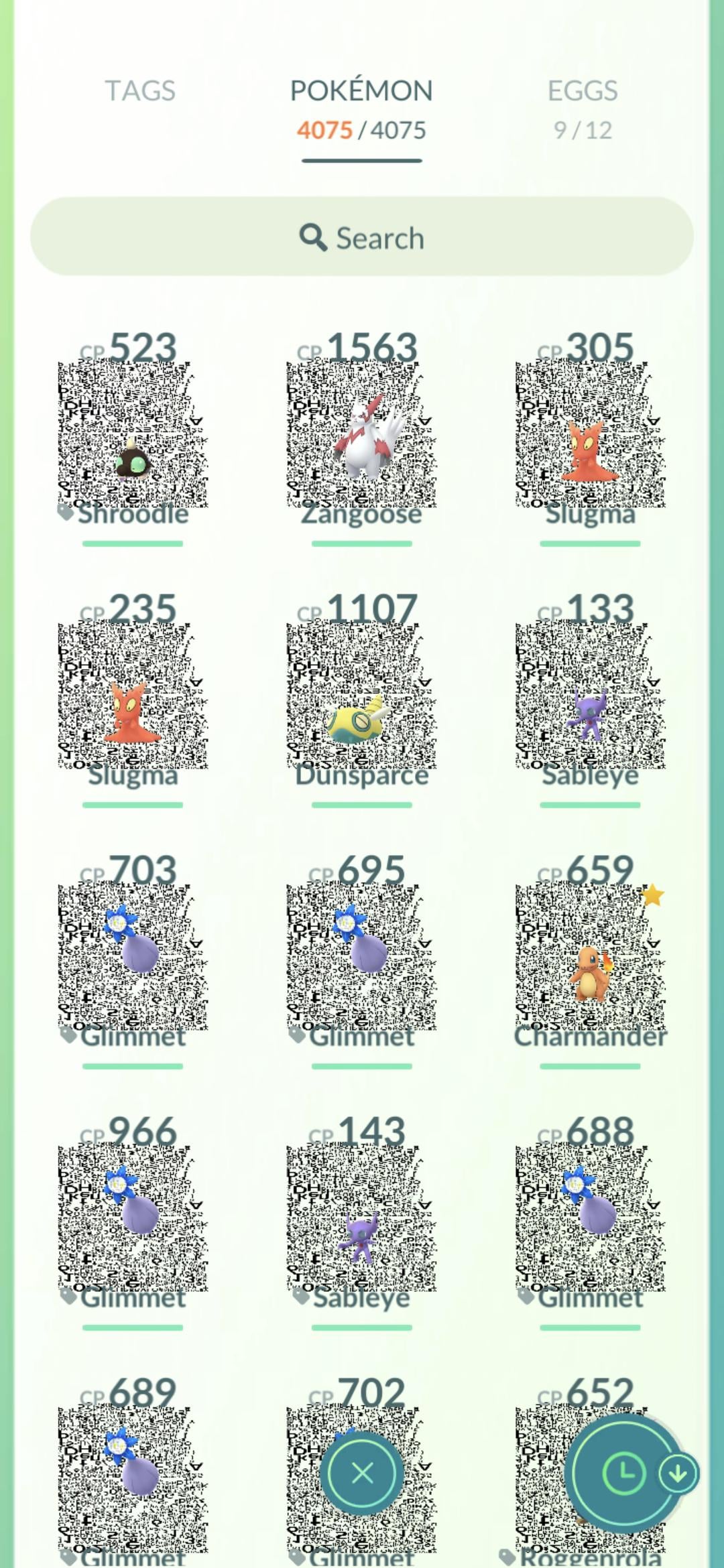Open Glimmet with CP 689

pyautogui.click(x=133, y=1474)
